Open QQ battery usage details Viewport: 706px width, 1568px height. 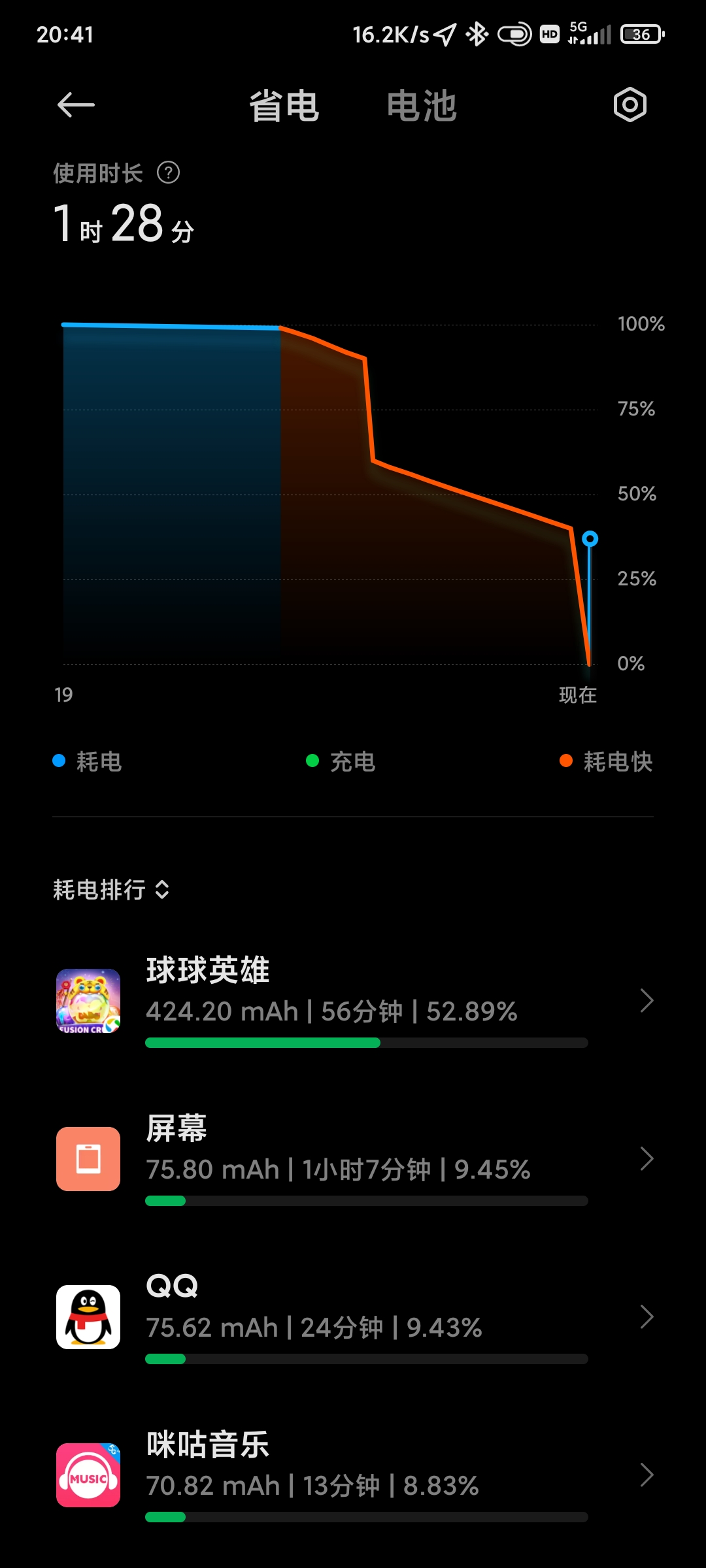click(353, 1317)
